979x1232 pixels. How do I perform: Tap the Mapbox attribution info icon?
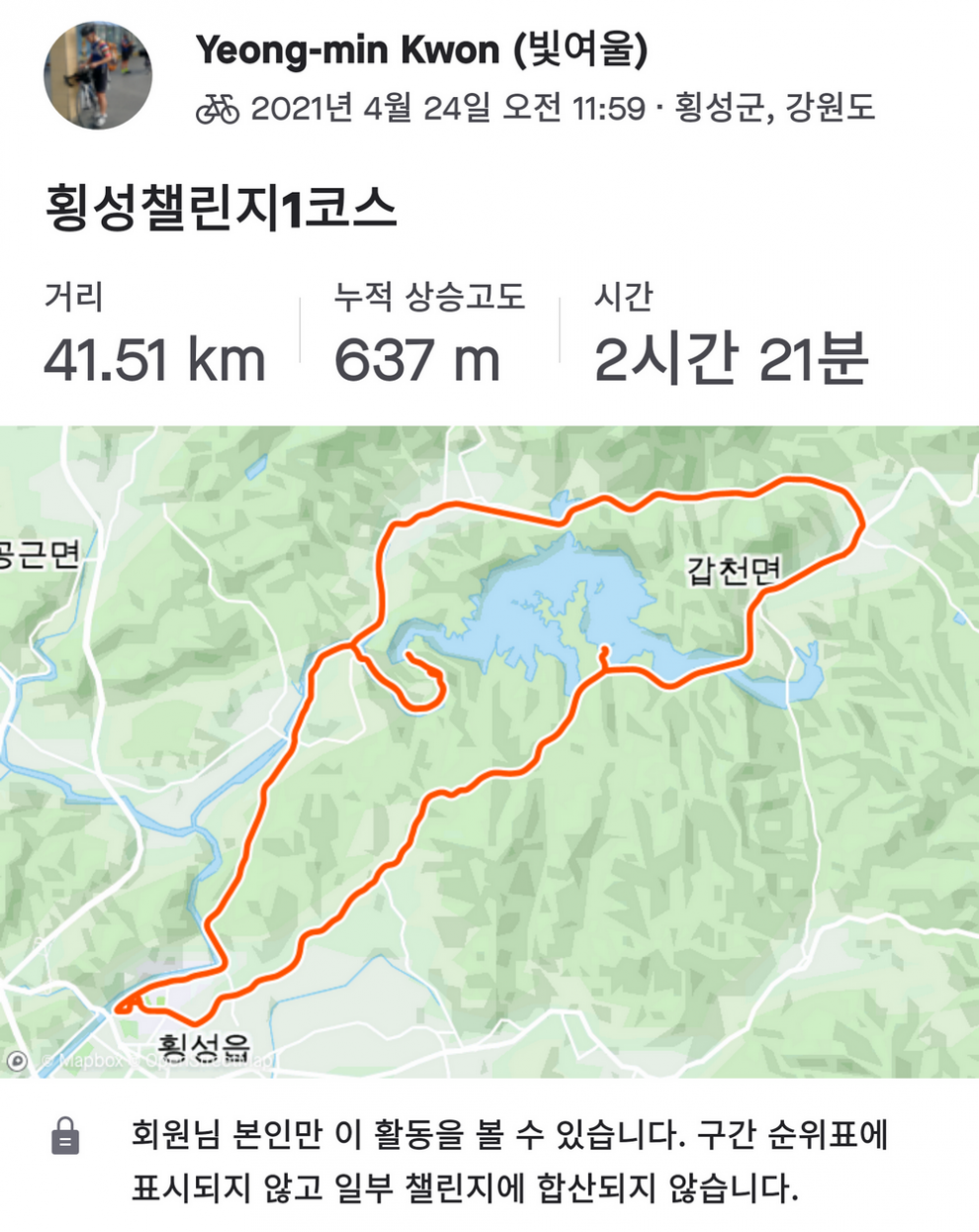coord(17,1061)
